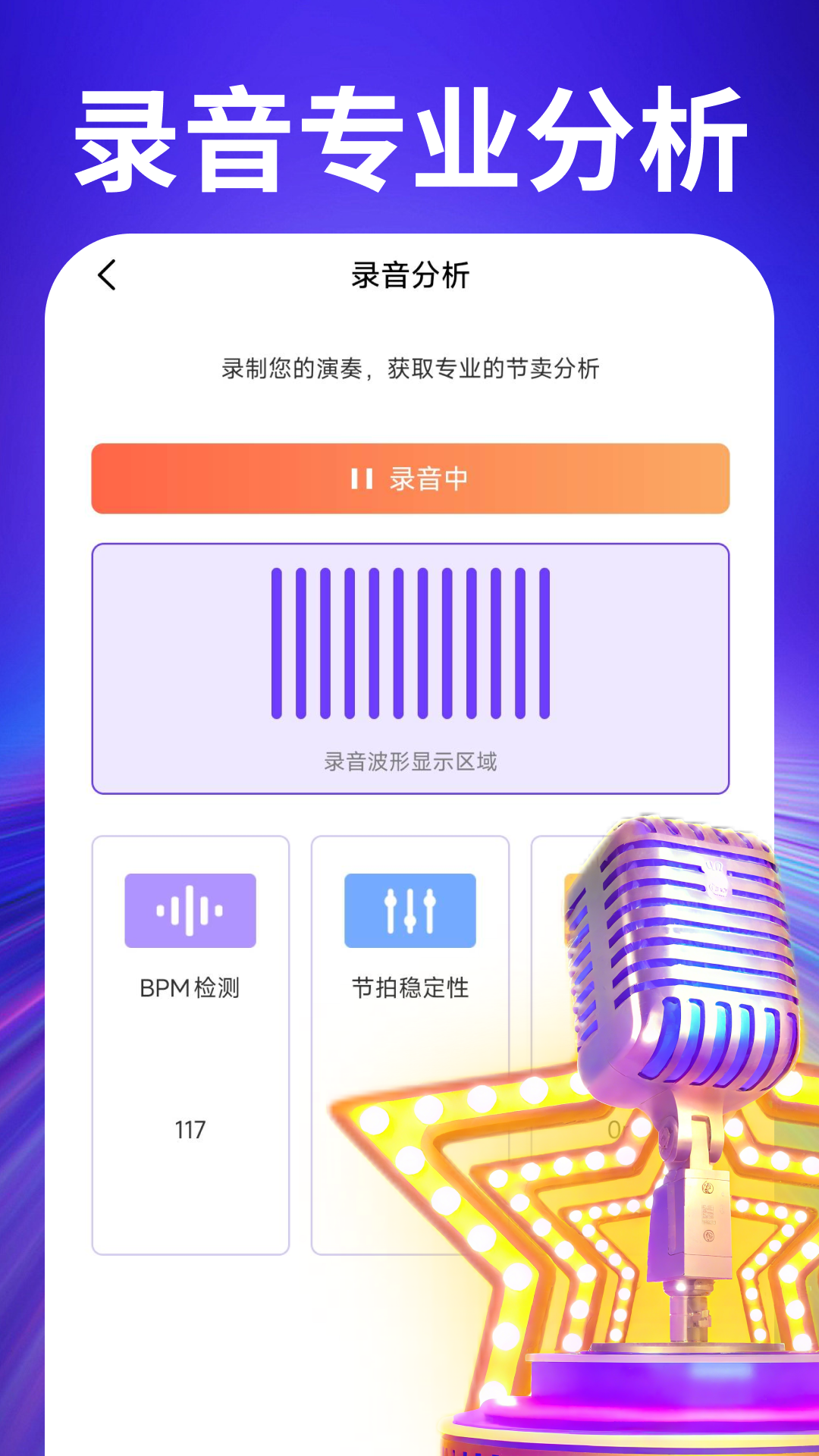Tap 117 to toggle BPM detection result
819x1456 pixels.
[x=190, y=1130]
